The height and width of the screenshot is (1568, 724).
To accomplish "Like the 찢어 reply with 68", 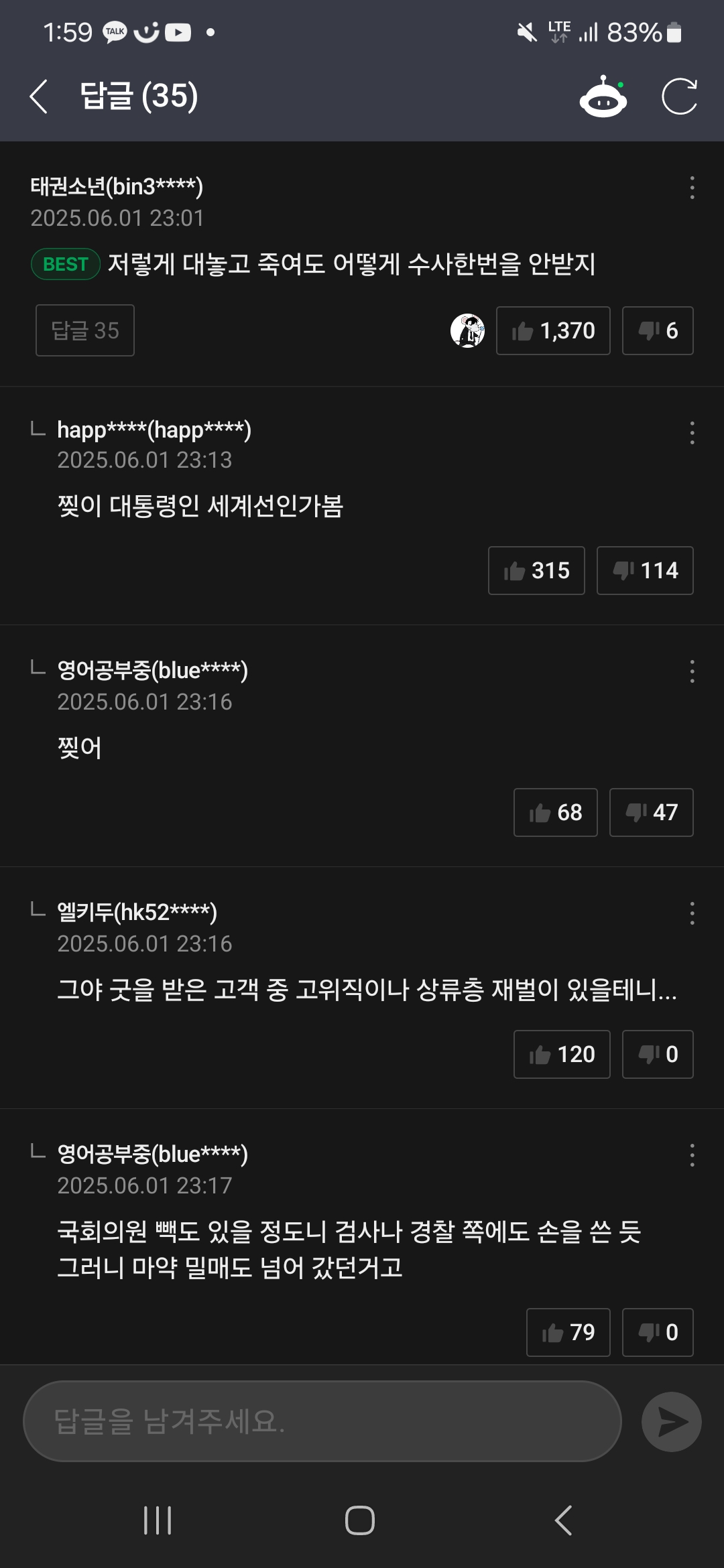I will [x=555, y=812].
